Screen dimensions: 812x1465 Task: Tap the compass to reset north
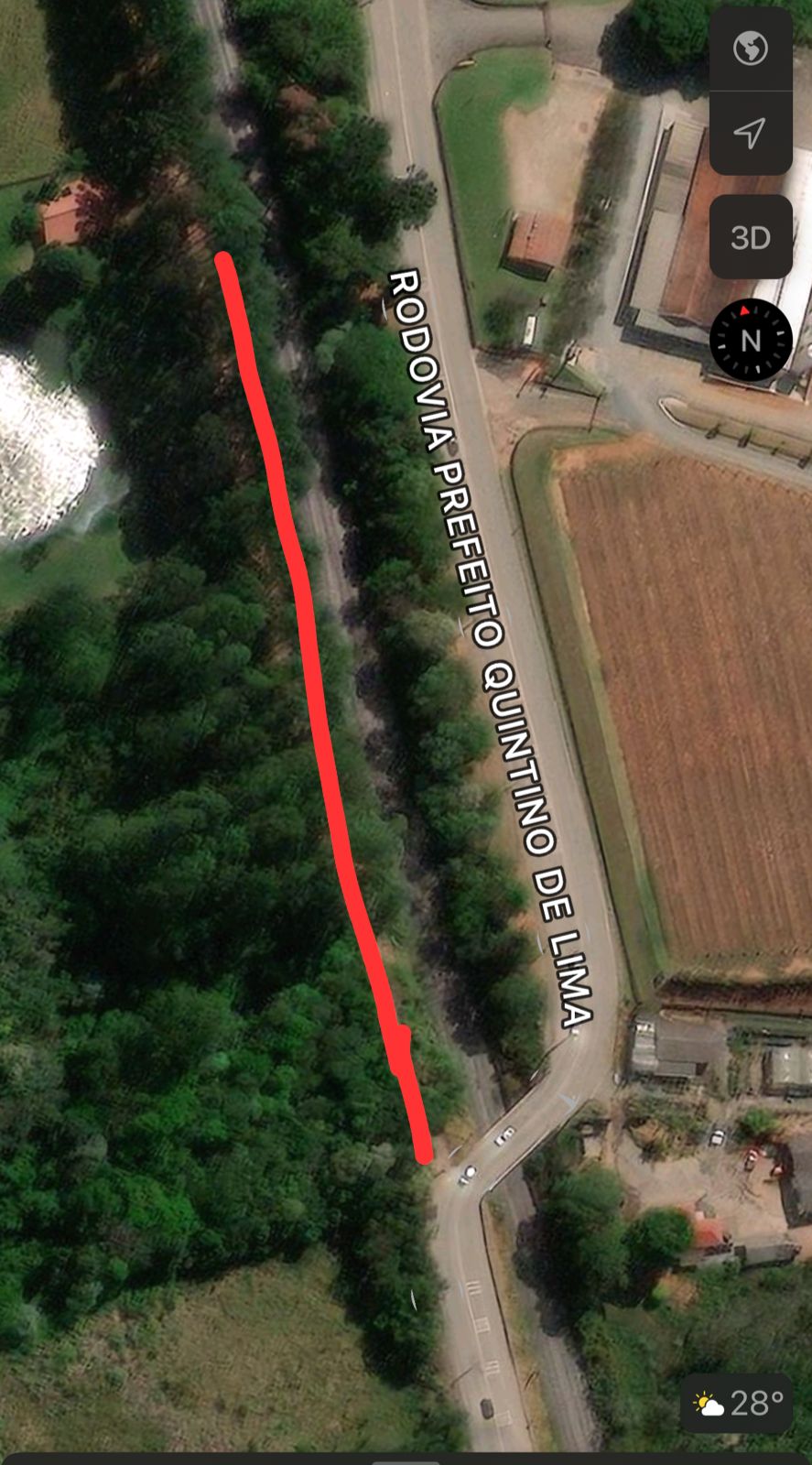point(750,340)
